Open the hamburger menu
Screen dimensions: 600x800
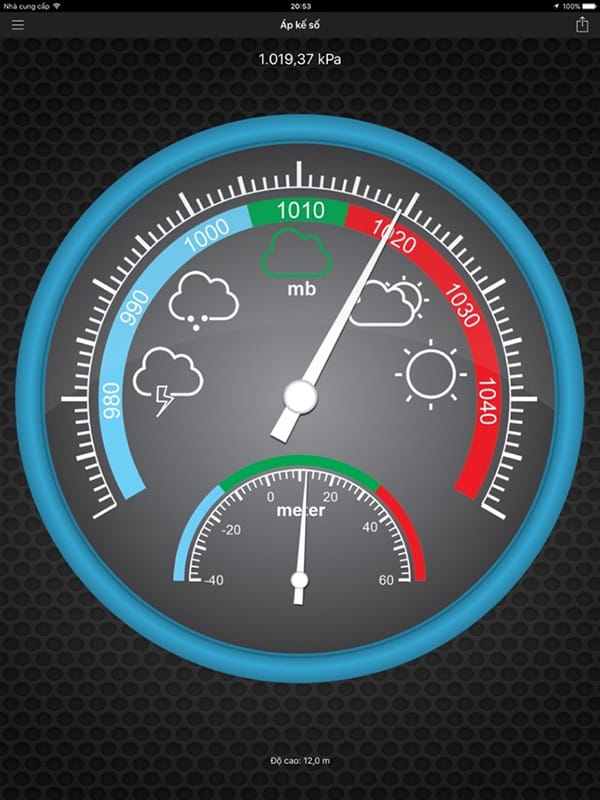17,25
